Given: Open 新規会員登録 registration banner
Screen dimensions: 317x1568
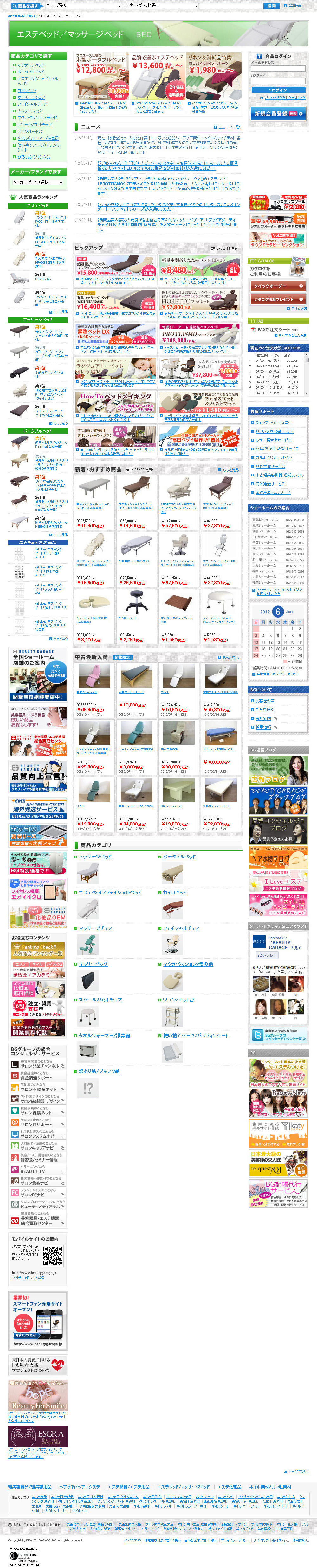Looking at the screenshot, I should (278, 113).
